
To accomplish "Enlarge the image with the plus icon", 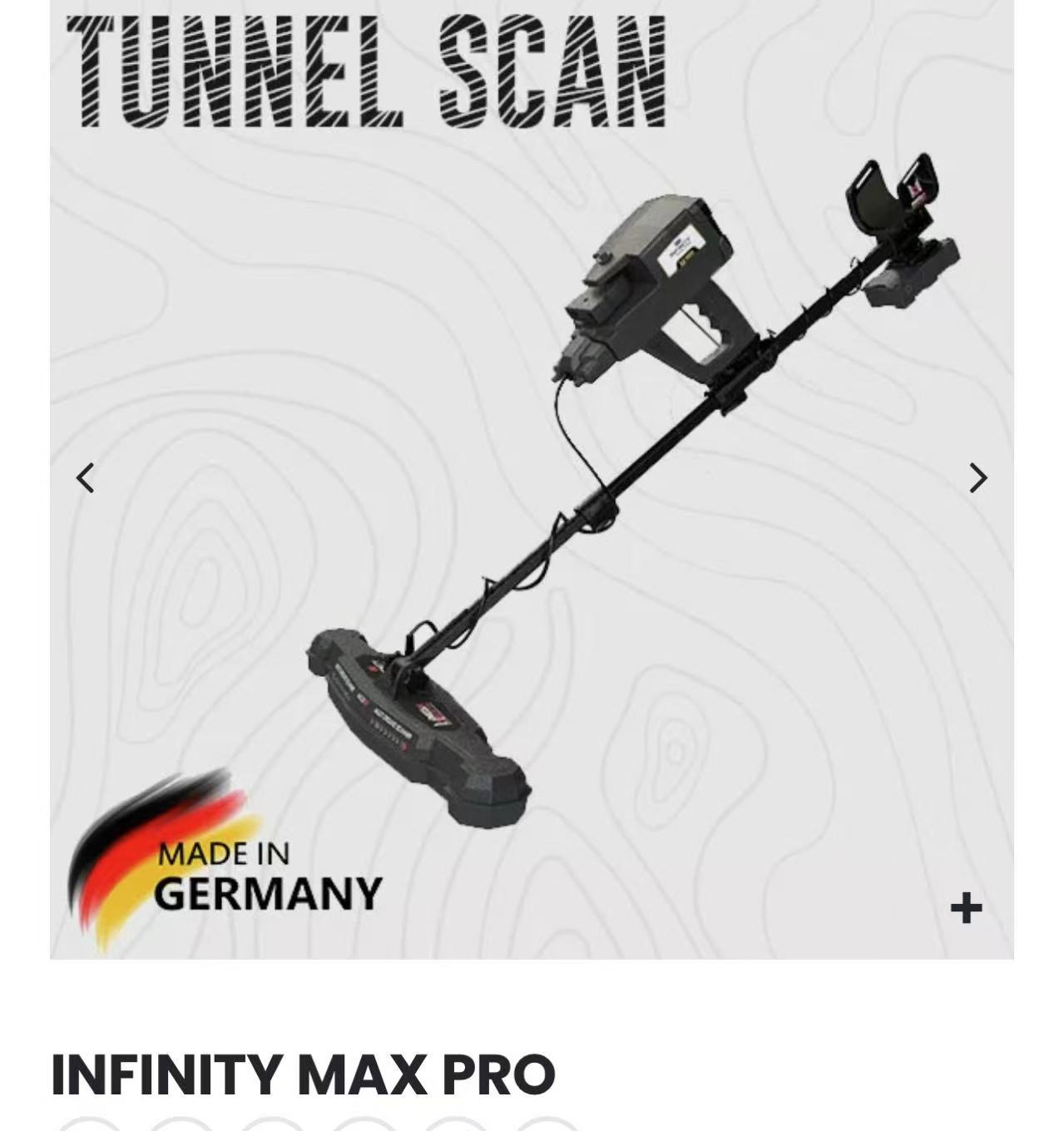I will tap(966, 908).
